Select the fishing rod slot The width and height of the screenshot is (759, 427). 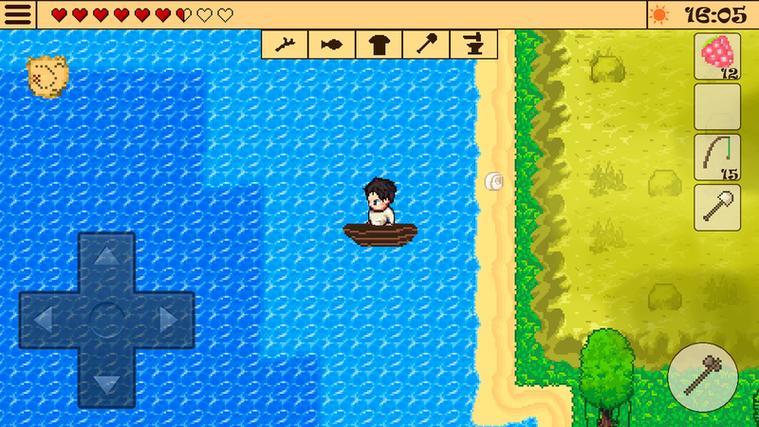[x=717, y=157]
